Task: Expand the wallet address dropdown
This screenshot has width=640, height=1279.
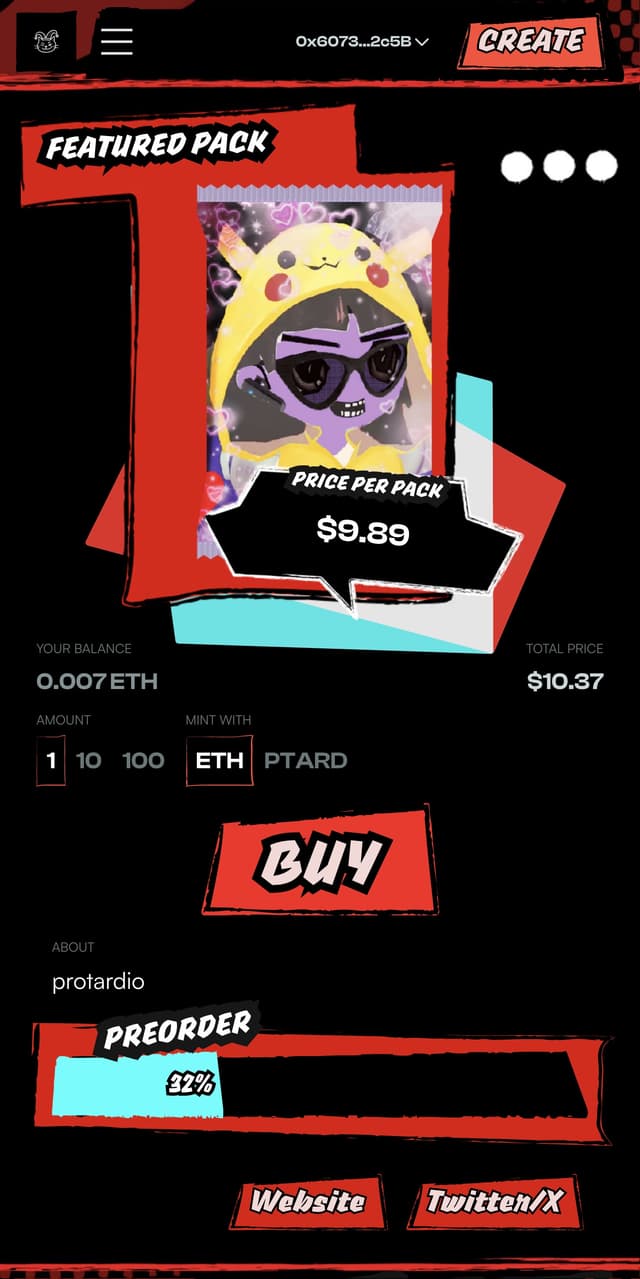Action: pyautogui.click(x=362, y=42)
